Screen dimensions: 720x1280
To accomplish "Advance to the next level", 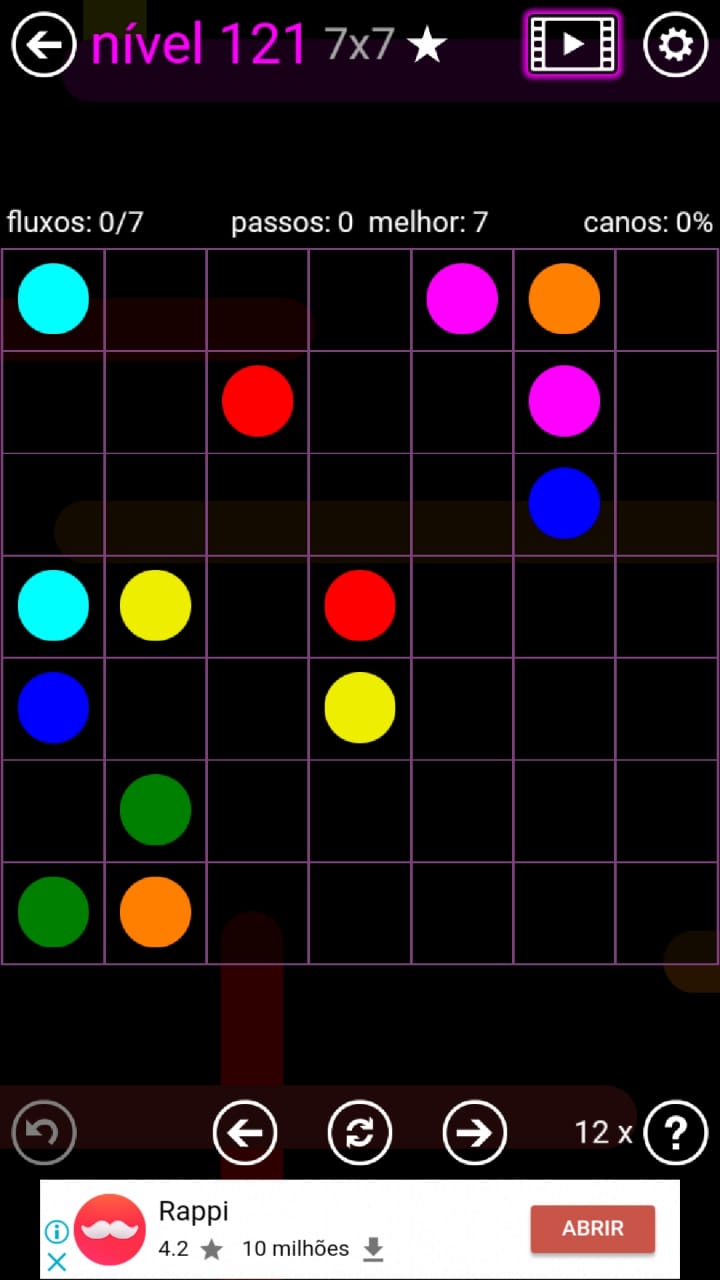I will tap(474, 1132).
